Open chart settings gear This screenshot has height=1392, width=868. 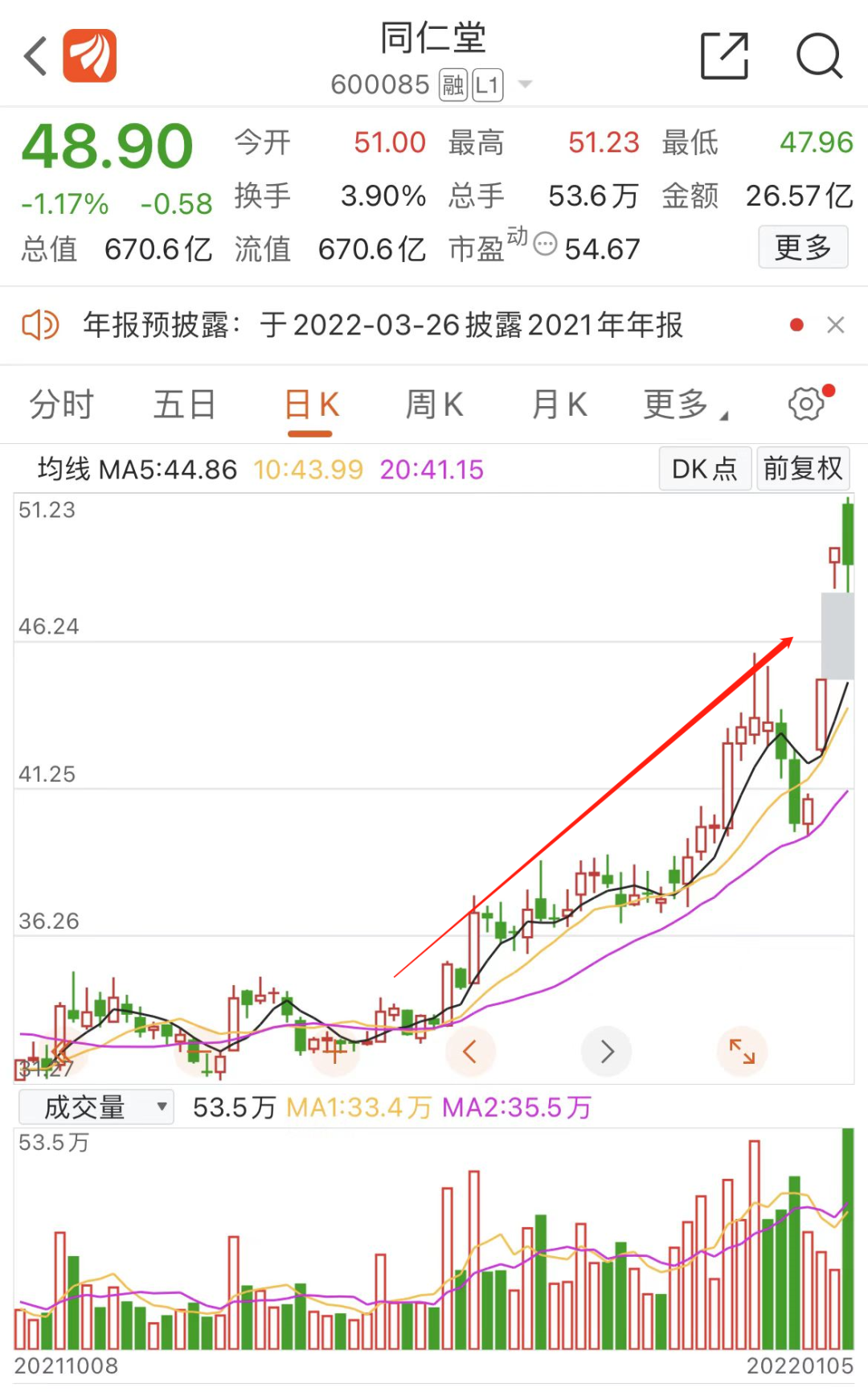pos(807,404)
